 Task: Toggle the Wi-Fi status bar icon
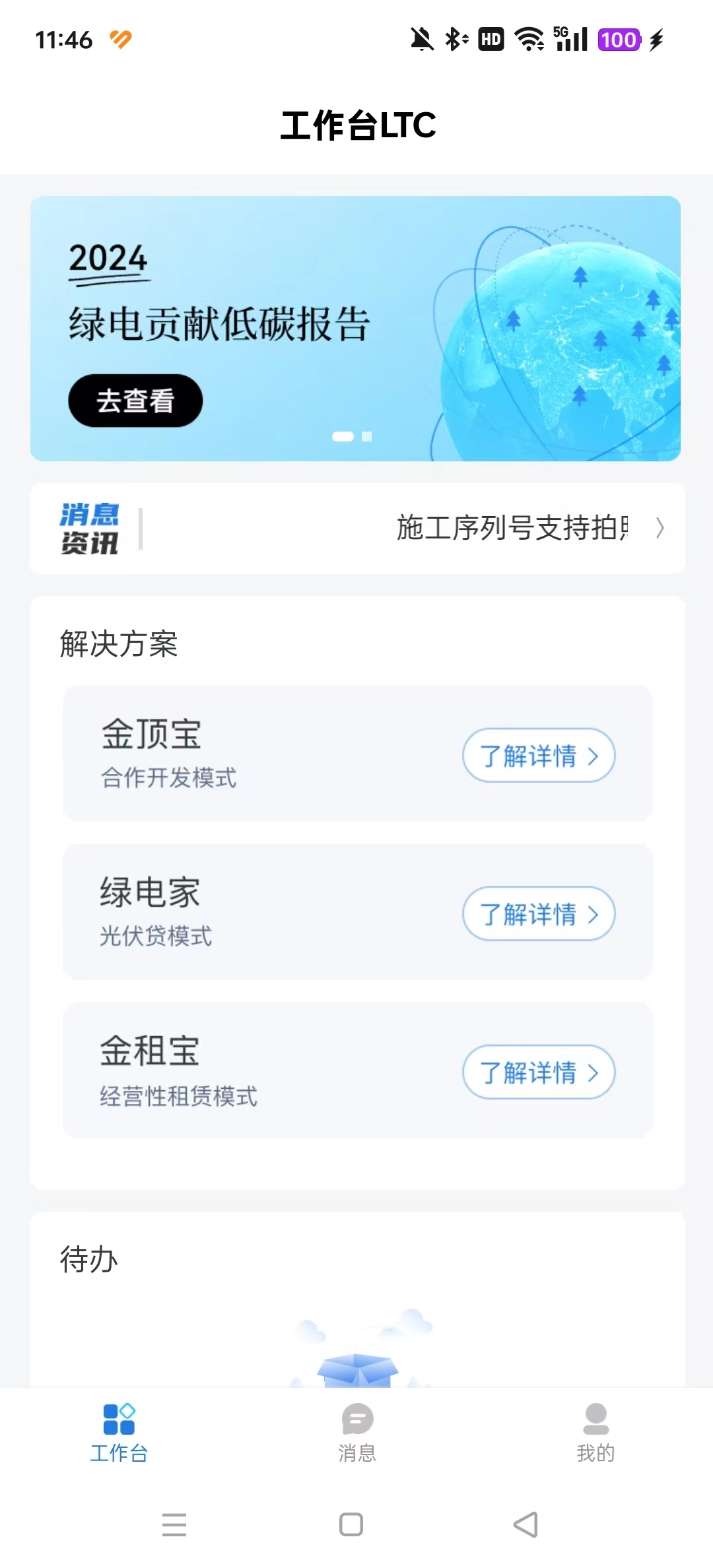529,40
